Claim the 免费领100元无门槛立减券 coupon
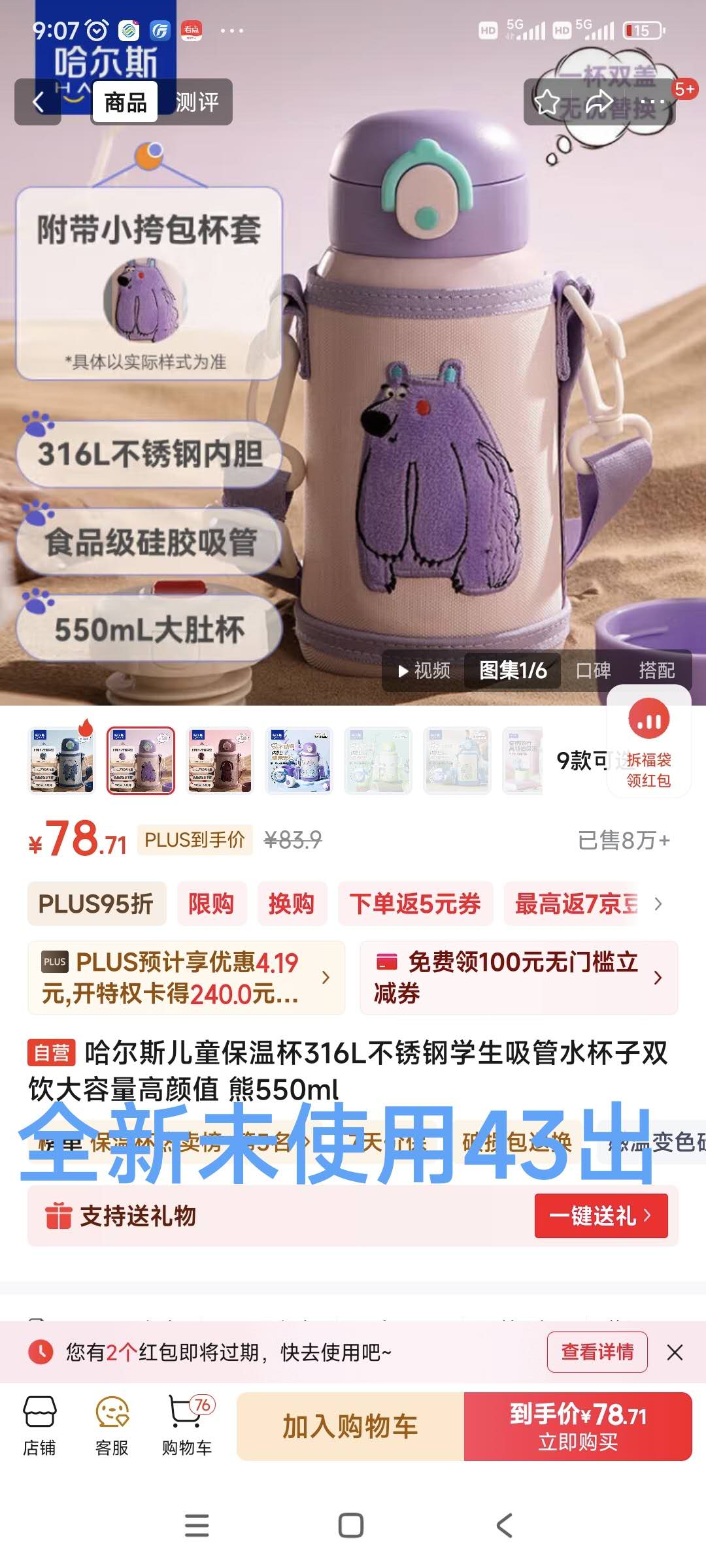 pyautogui.click(x=518, y=977)
